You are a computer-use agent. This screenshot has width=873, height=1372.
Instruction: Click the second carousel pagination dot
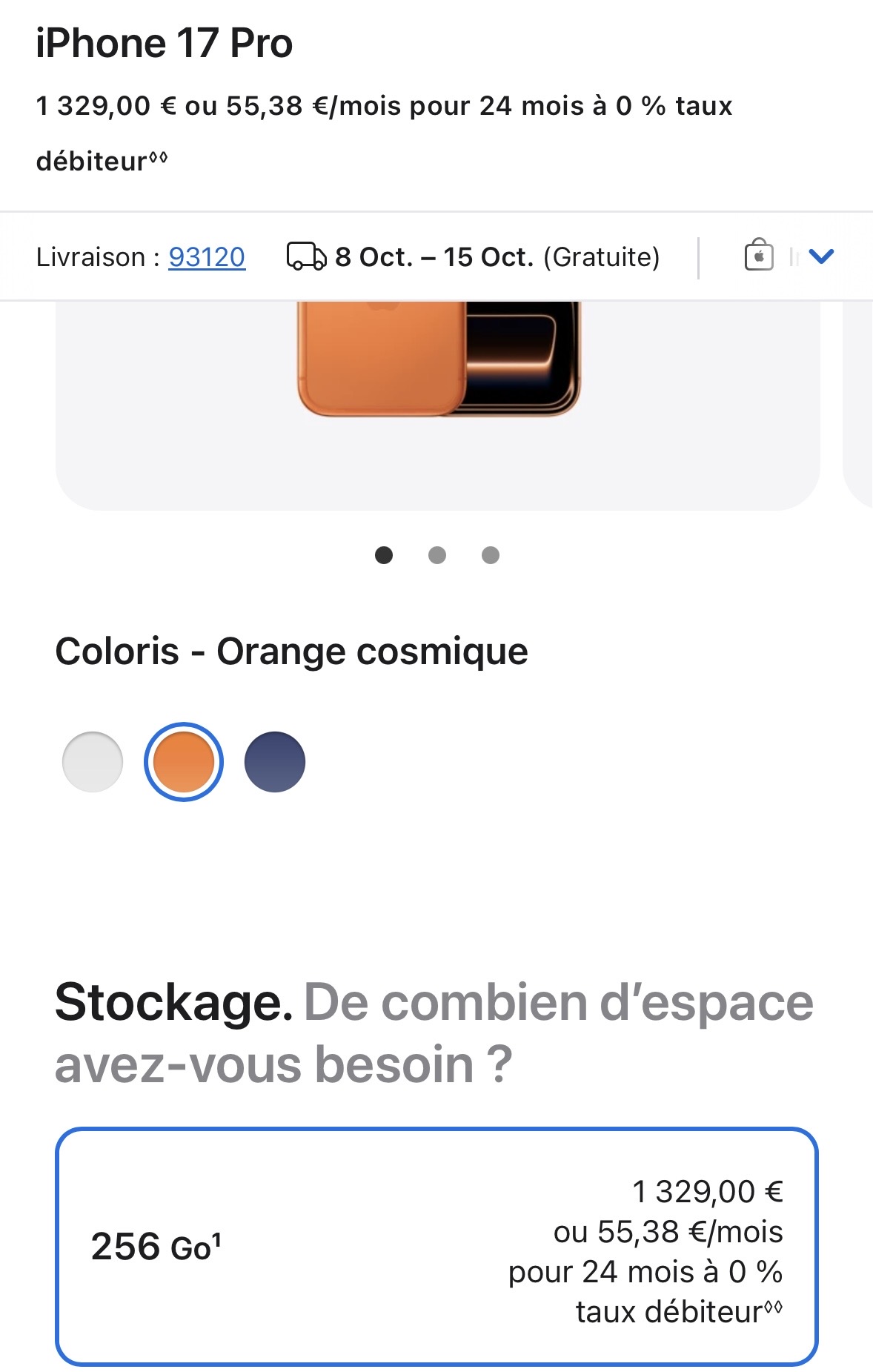click(437, 554)
